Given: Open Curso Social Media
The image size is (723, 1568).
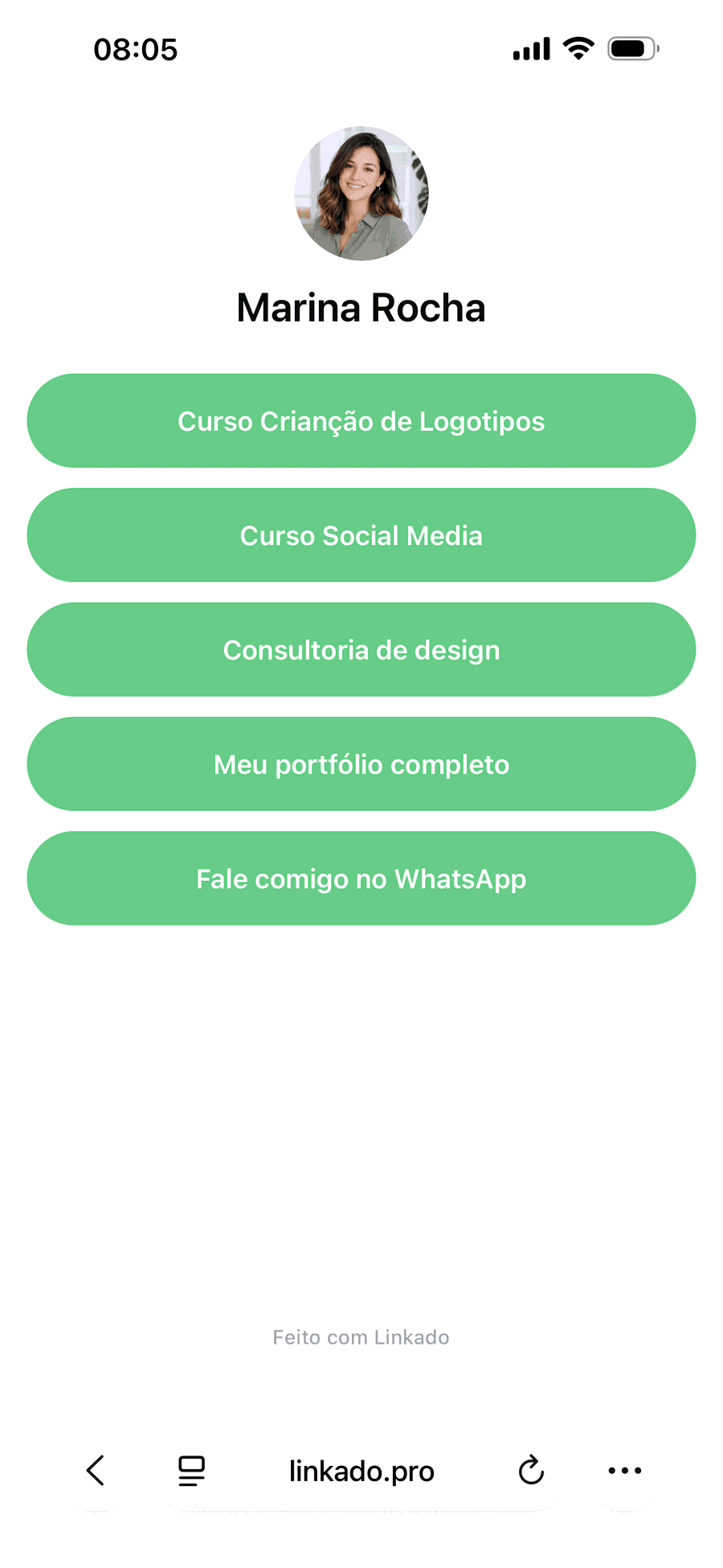Looking at the screenshot, I should click(x=361, y=535).
